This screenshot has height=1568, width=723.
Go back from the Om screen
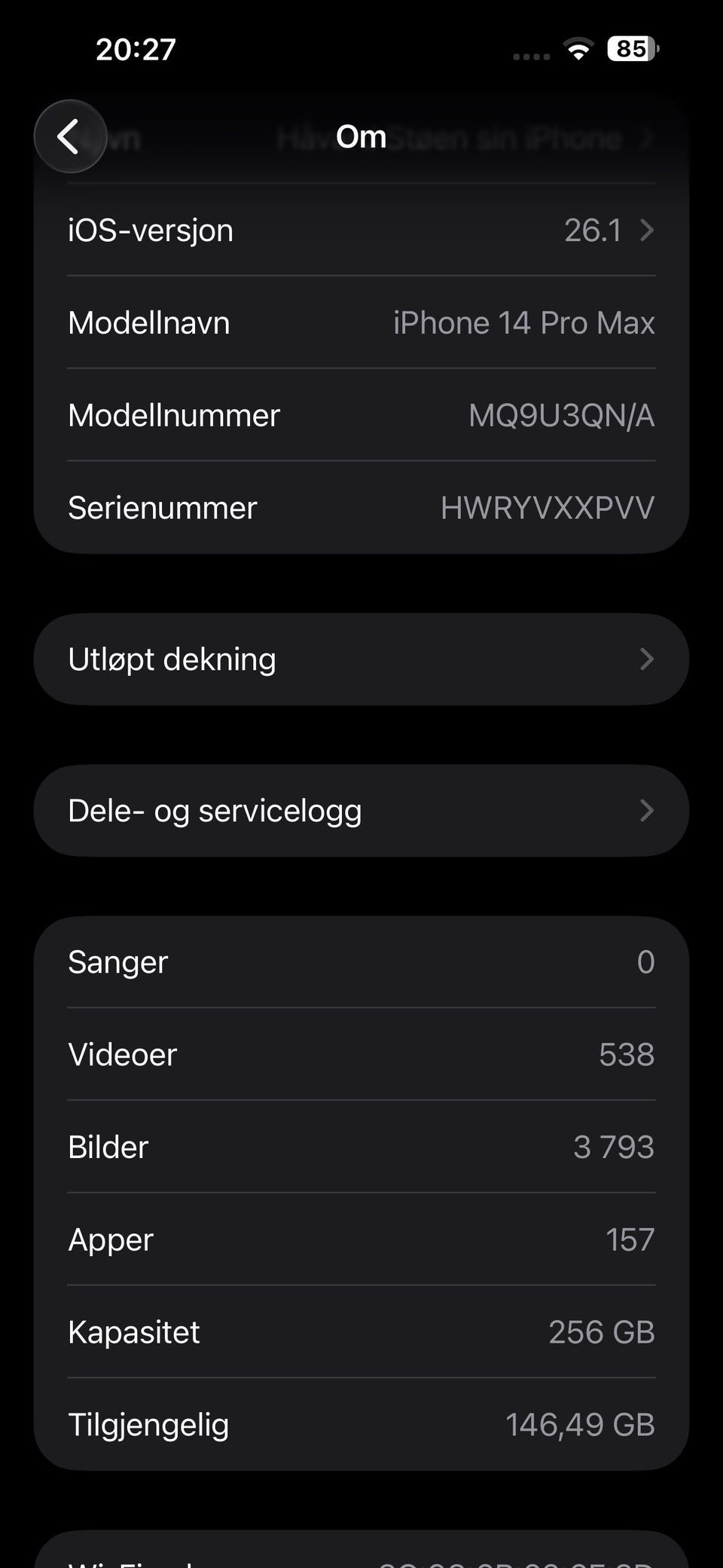69,136
